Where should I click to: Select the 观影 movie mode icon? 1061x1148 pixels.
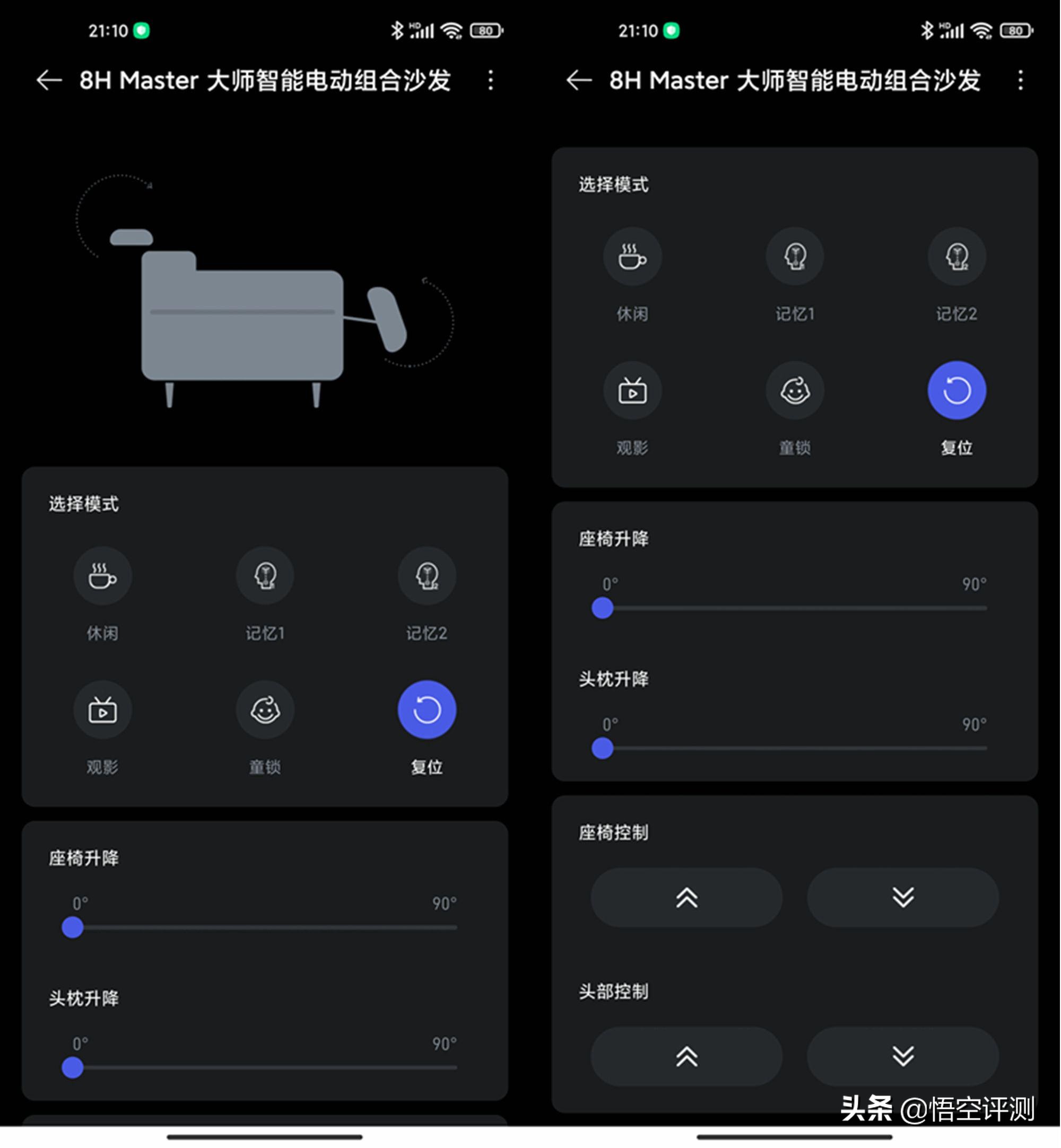pos(102,709)
